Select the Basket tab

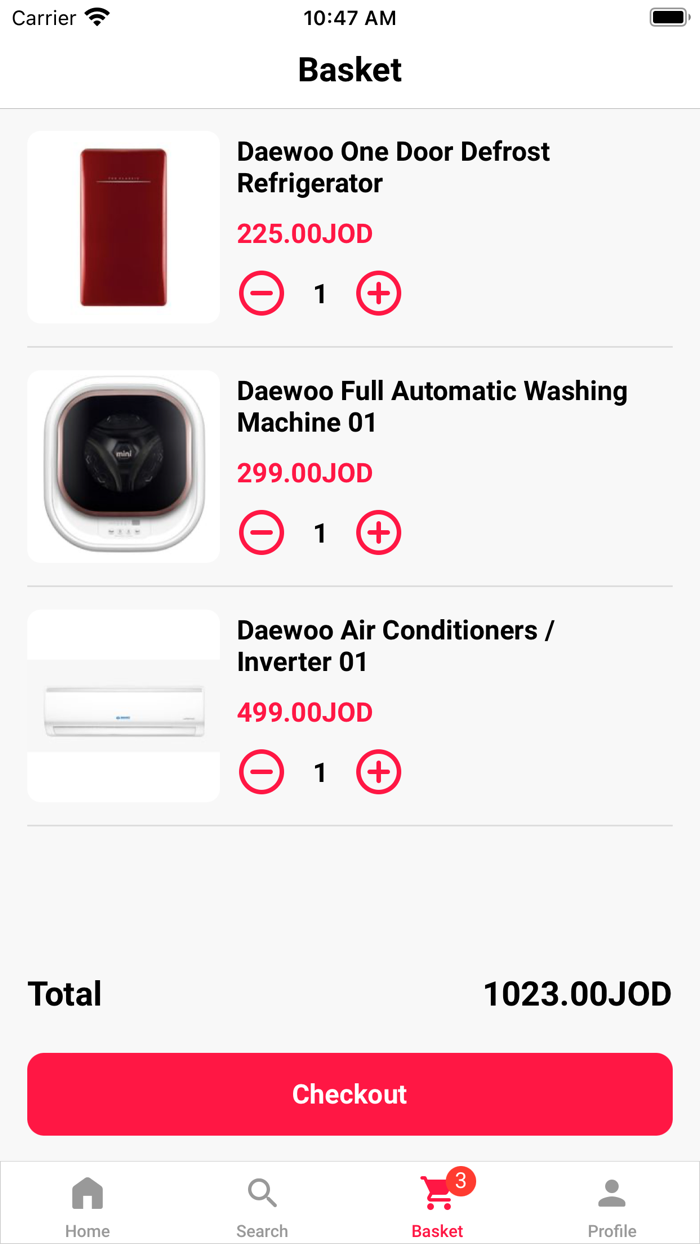tap(438, 1205)
